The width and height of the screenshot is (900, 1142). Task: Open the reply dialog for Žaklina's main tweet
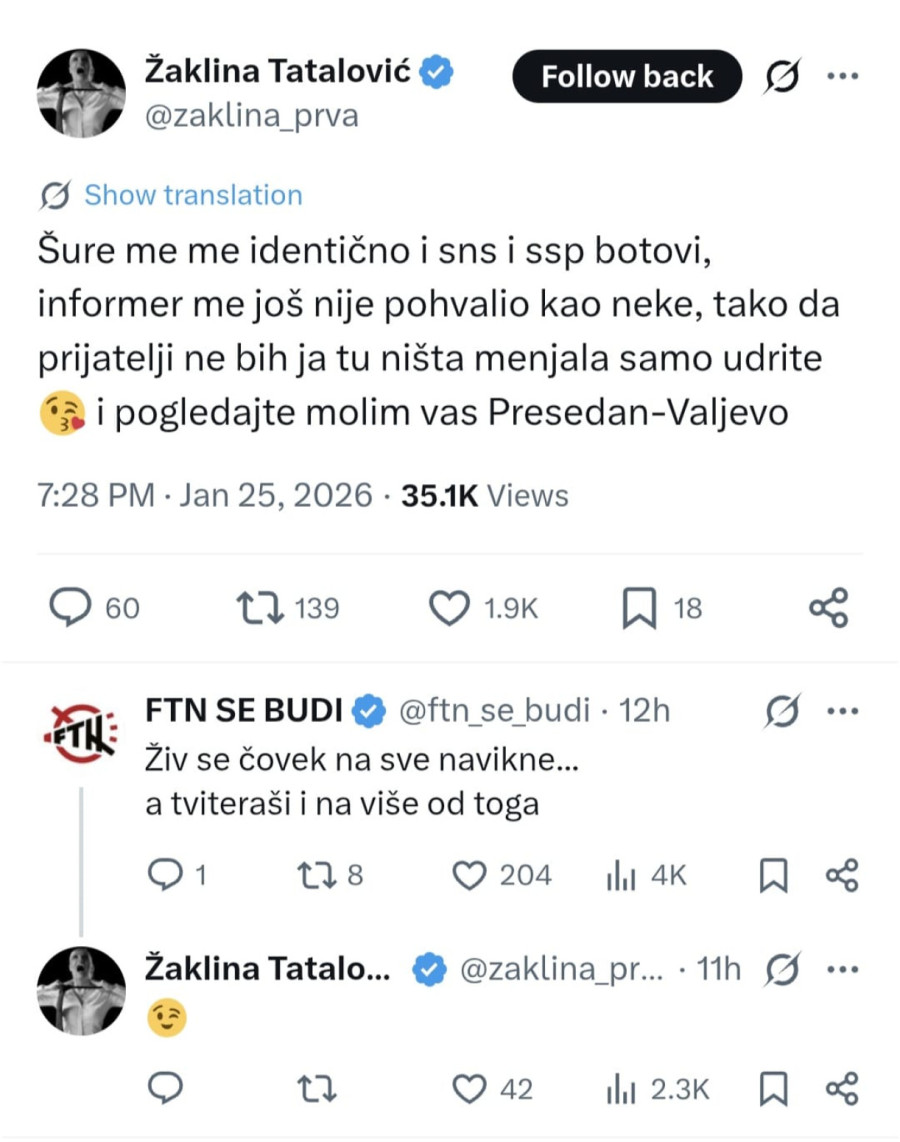tap(70, 607)
